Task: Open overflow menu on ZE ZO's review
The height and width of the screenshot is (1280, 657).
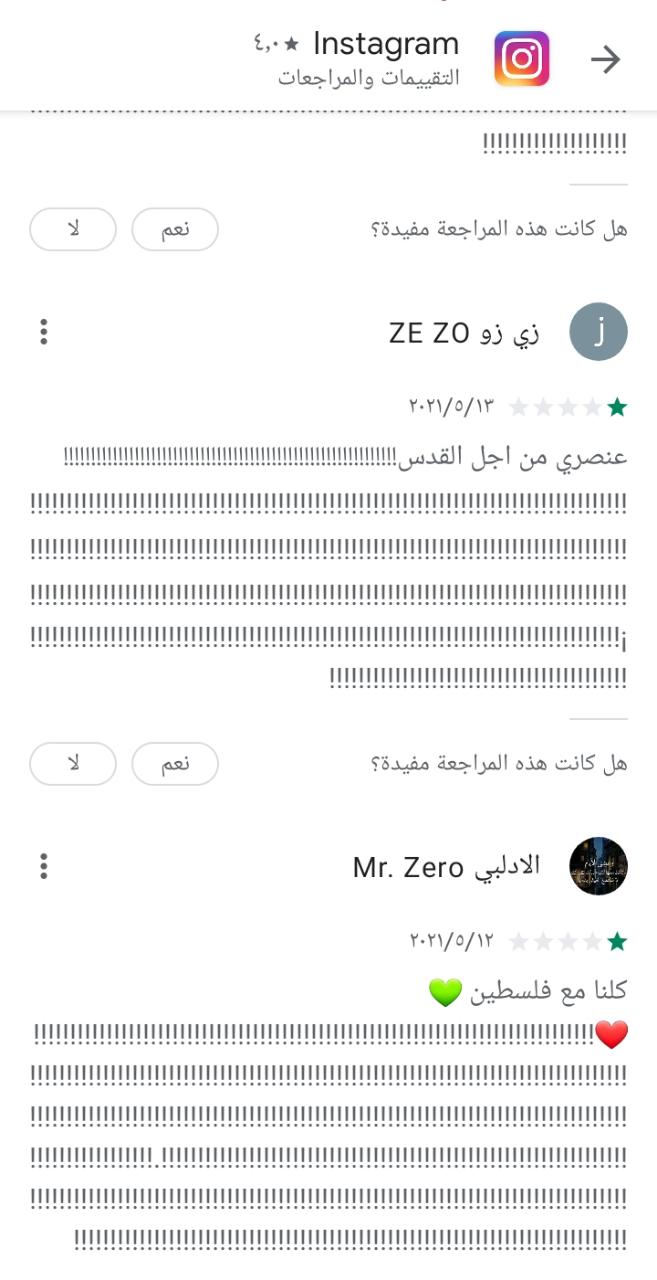Action: coord(43,332)
